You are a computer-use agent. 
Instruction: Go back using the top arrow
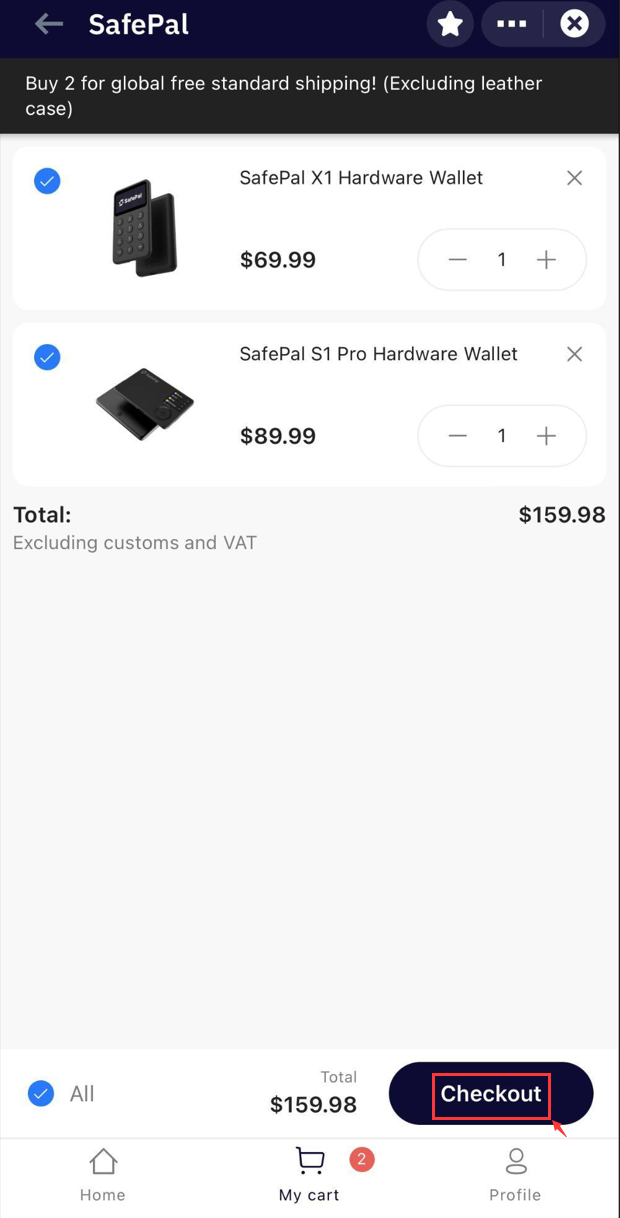coord(48,24)
